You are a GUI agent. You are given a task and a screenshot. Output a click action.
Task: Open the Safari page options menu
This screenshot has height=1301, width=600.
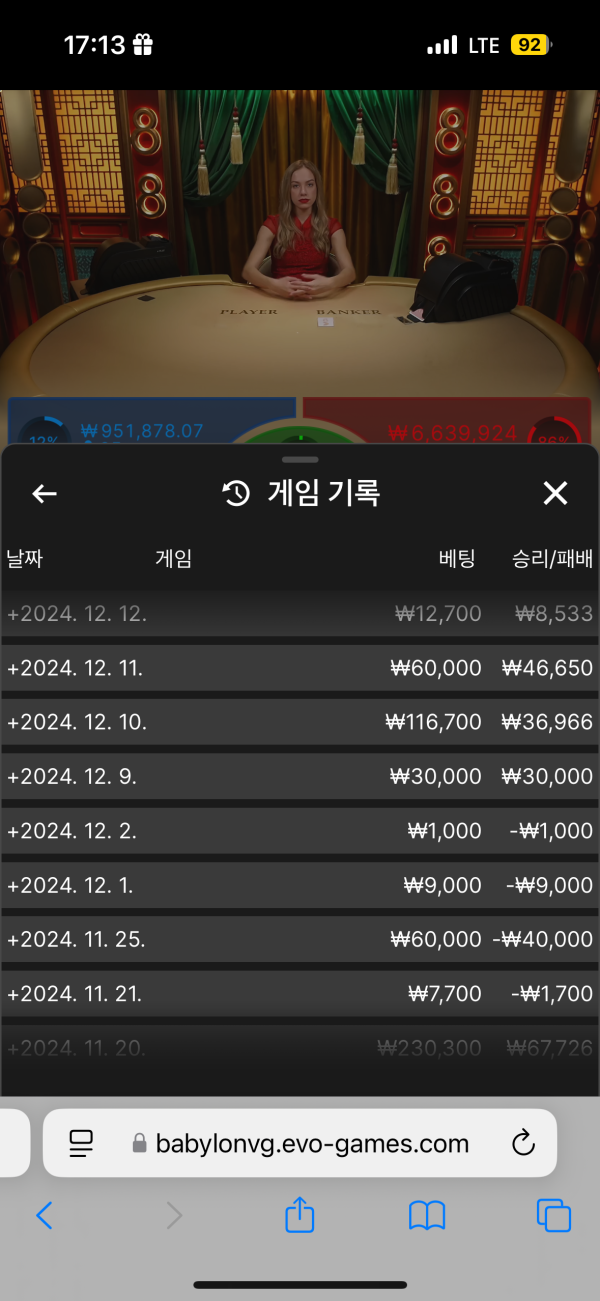81,1144
